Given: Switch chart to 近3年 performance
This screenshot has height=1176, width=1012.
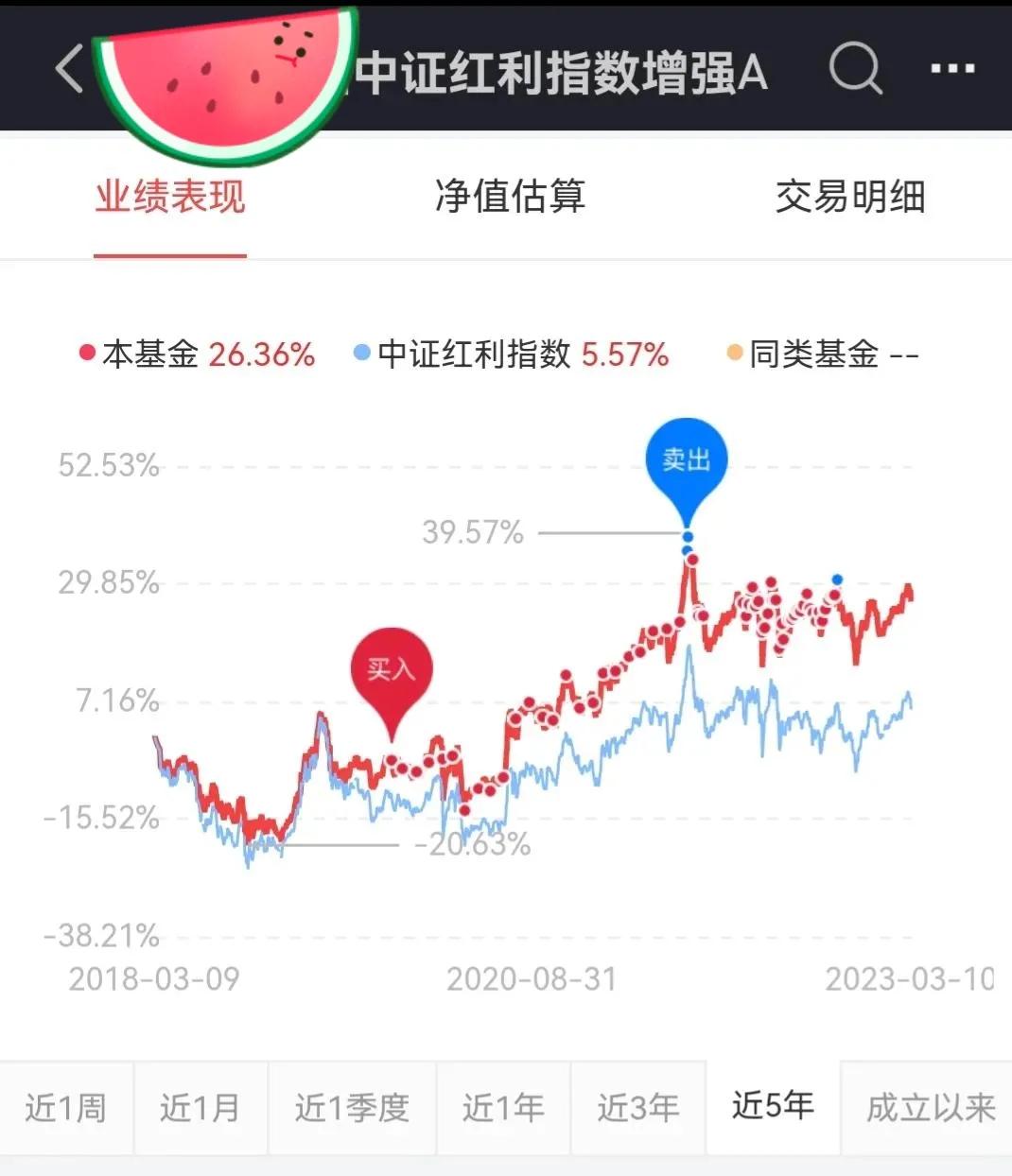Looking at the screenshot, I should tap(637, 1107).
